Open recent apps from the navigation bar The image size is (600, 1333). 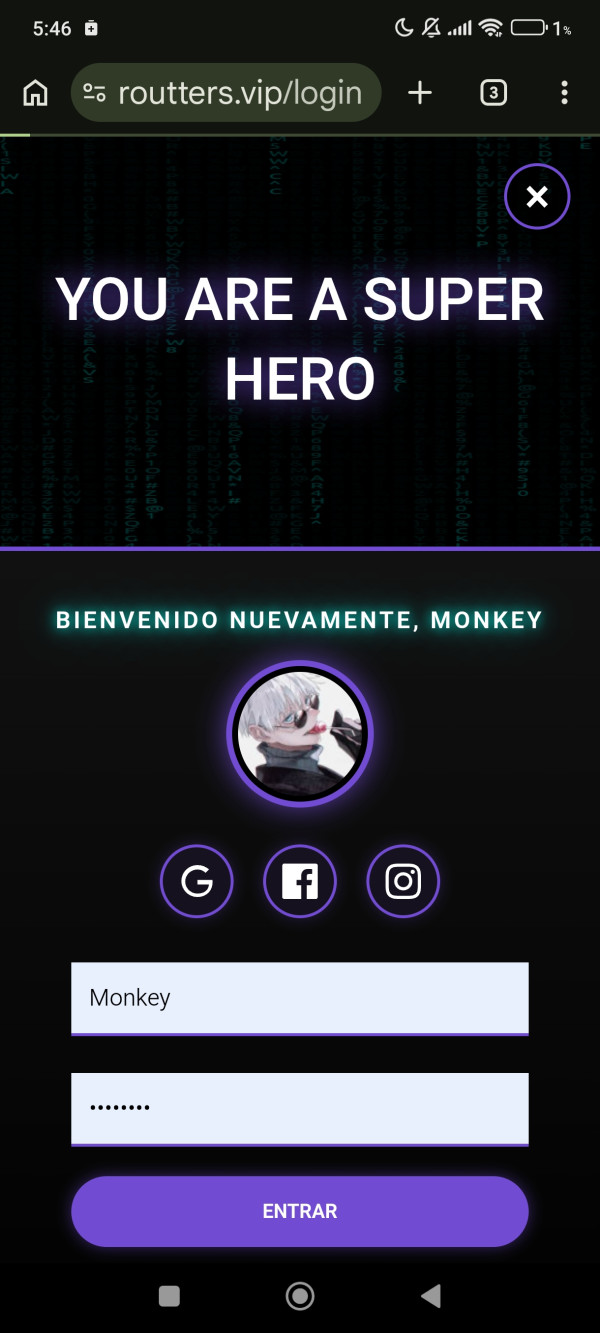(x=170, y=1296)
